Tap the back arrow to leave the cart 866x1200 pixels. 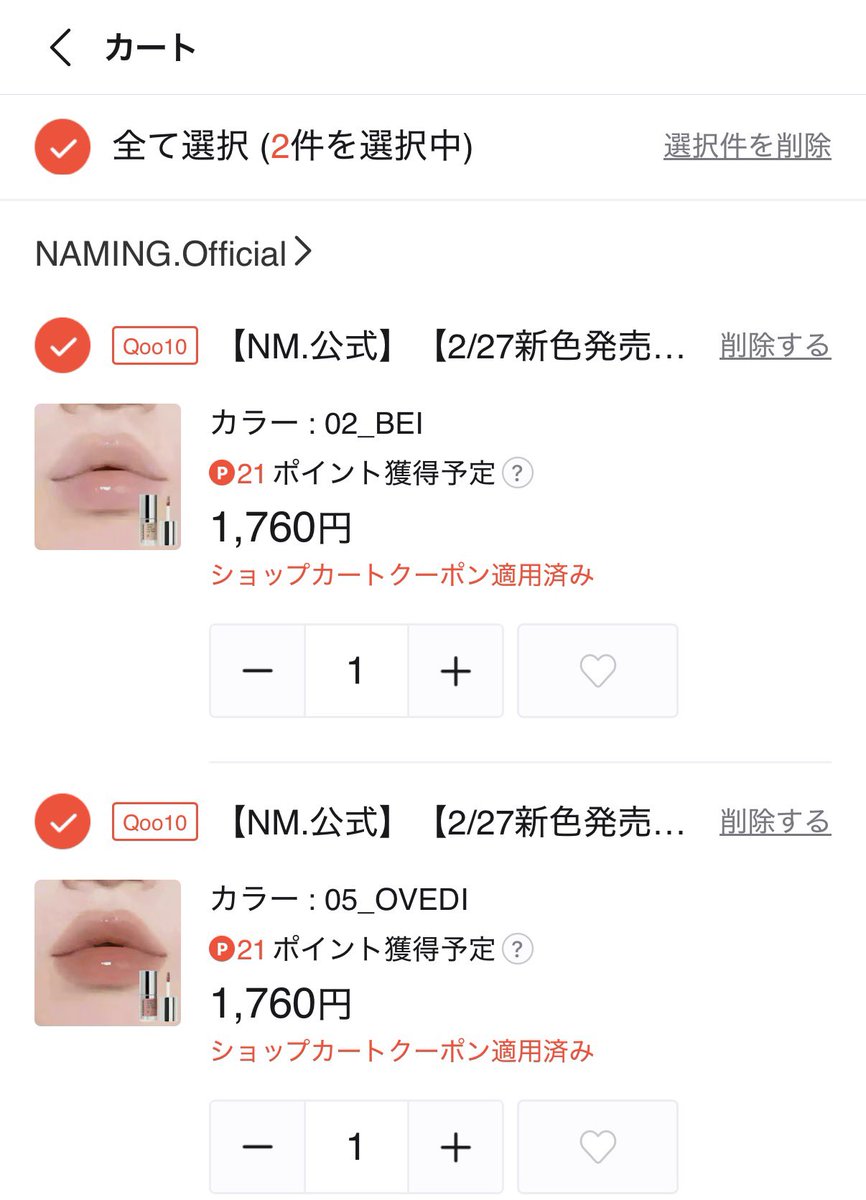pos(58,47)
